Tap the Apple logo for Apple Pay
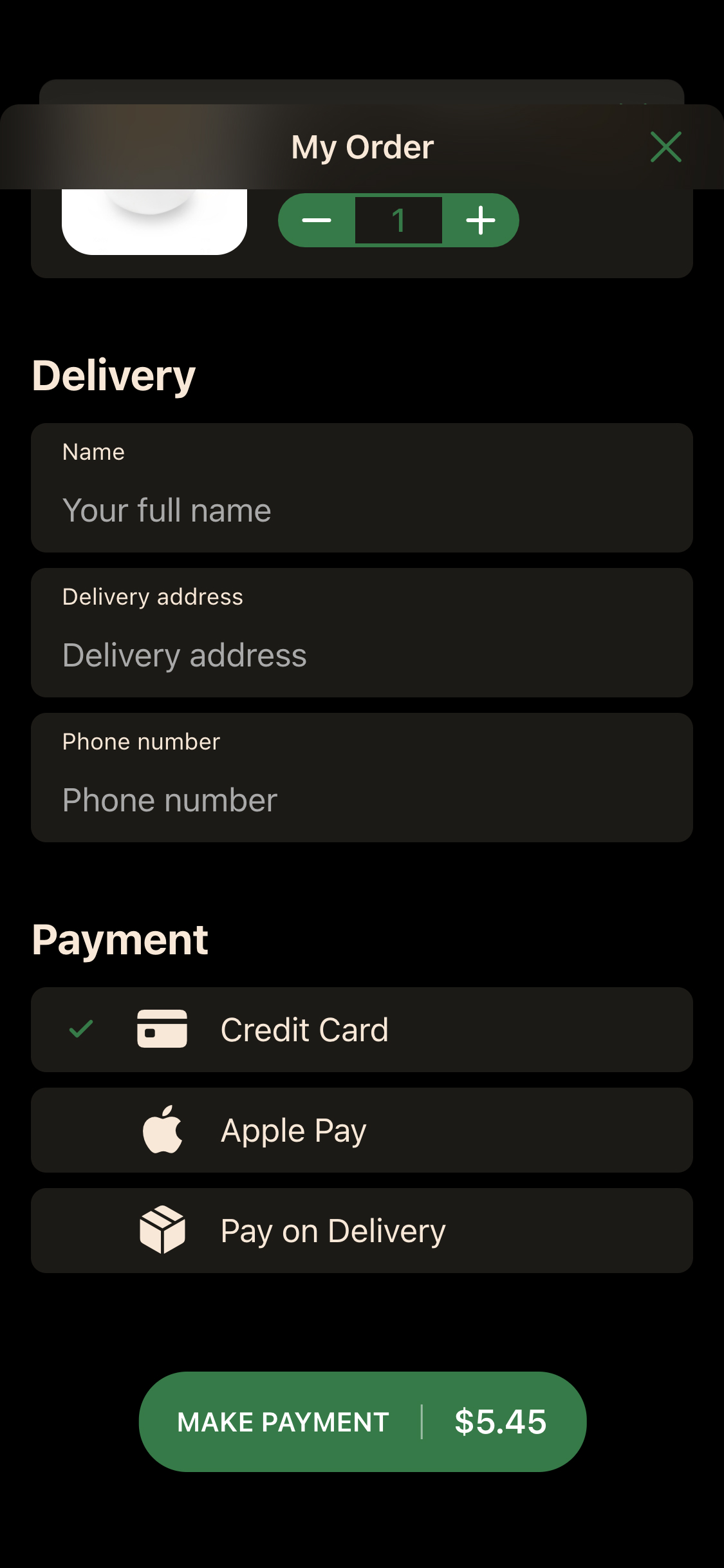 [x=163, y=1129]
